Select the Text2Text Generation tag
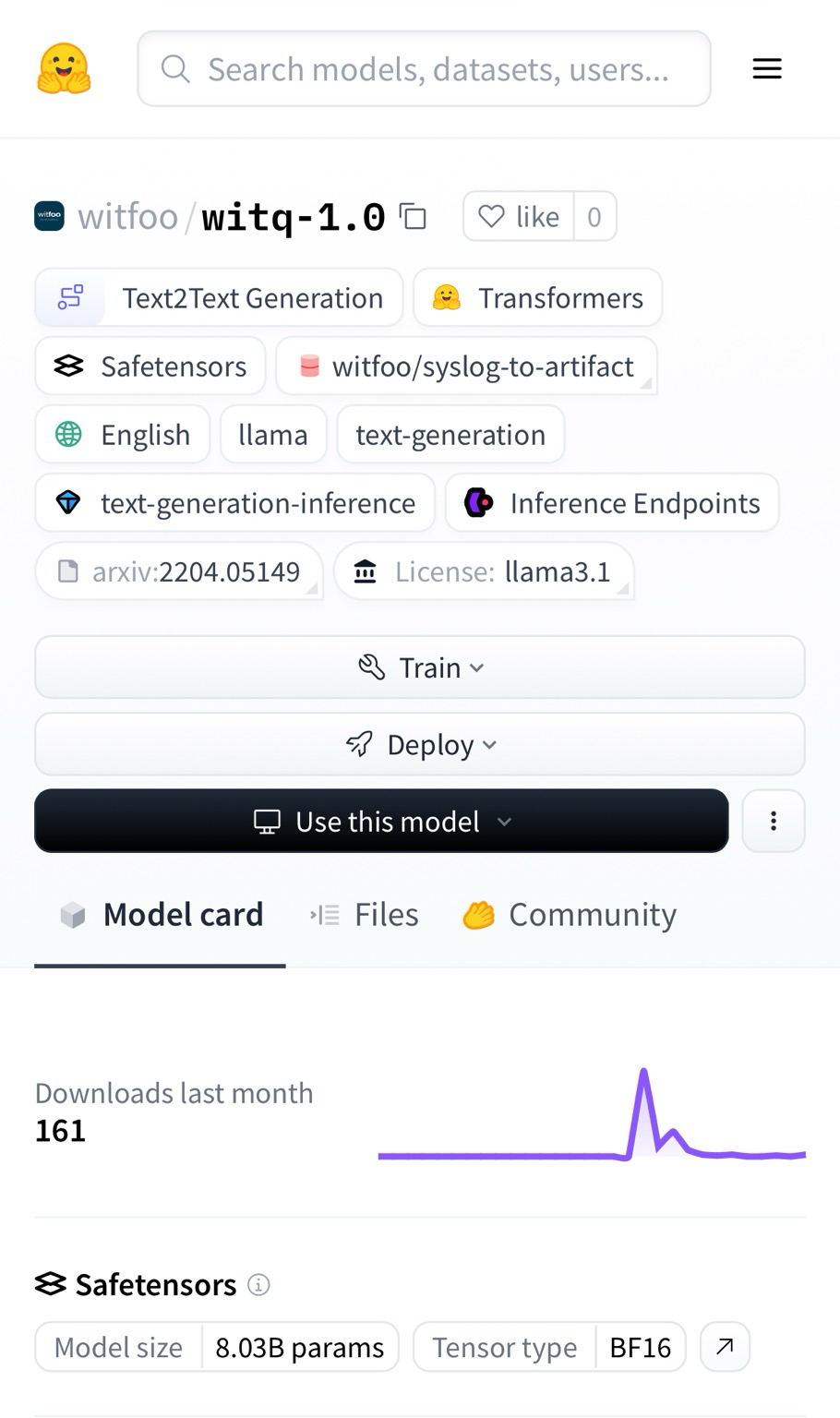The image size is (840, 1418). pos(219,297)
